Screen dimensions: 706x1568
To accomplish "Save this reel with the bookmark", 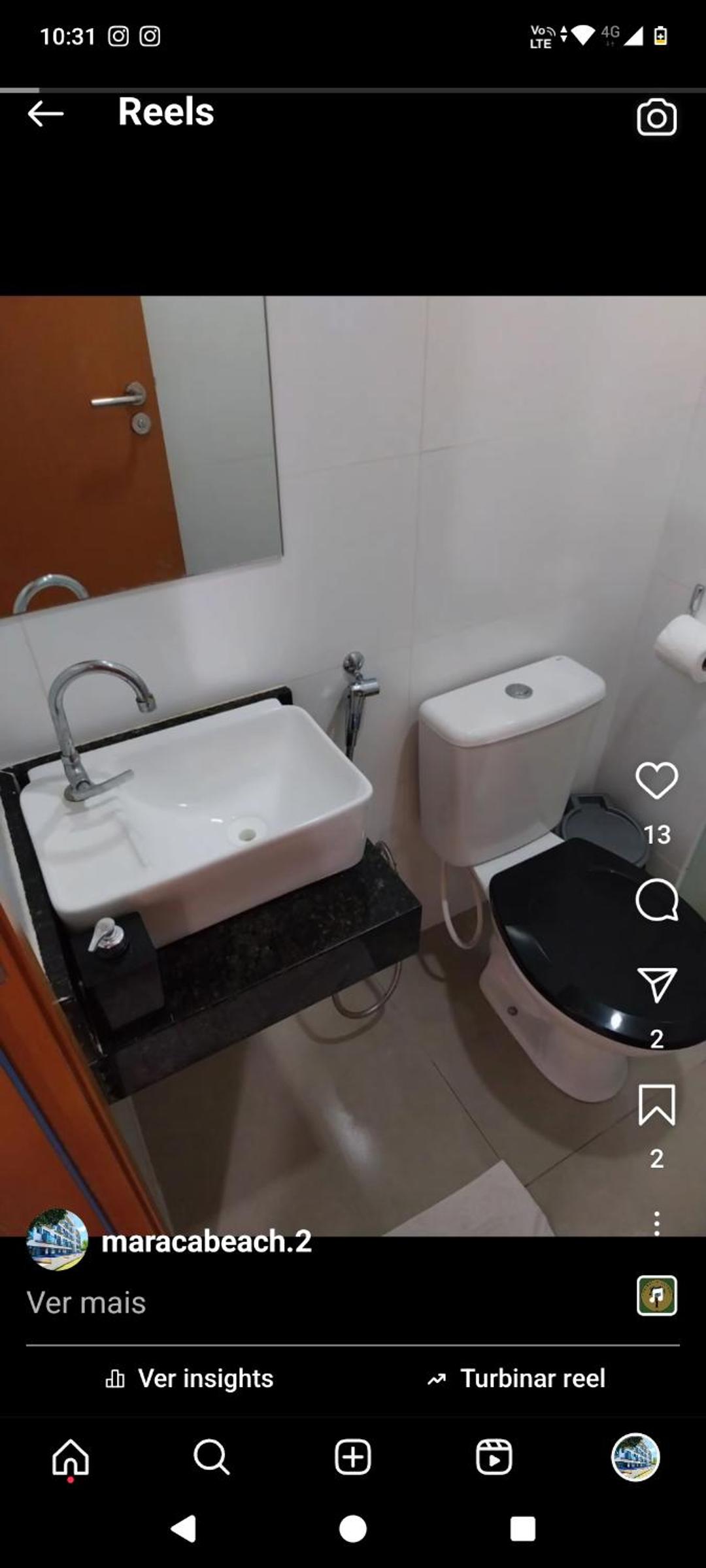I will click(656, 1105).
